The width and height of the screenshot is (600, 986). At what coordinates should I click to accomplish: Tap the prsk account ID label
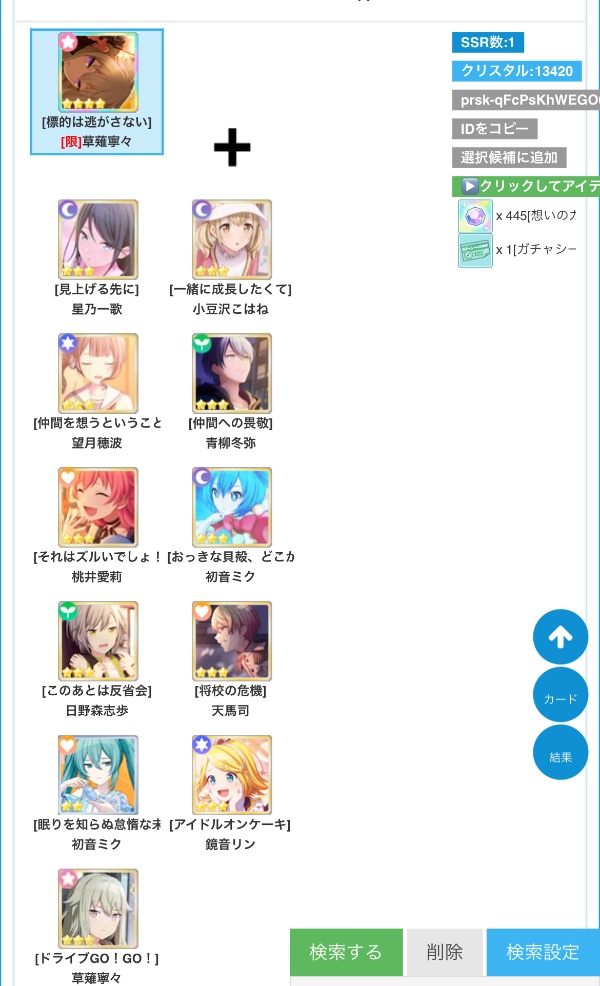tap(524, 100)
